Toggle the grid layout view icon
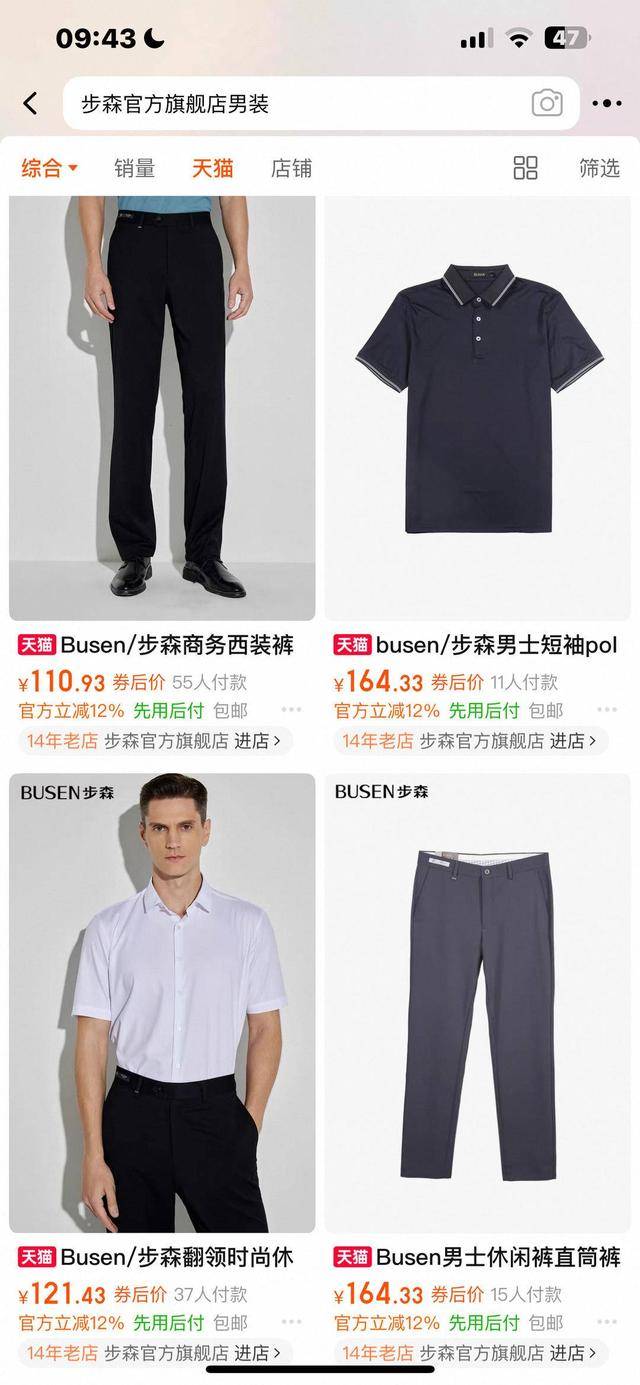Screen dimensions: 640x1385 point(525,168)
